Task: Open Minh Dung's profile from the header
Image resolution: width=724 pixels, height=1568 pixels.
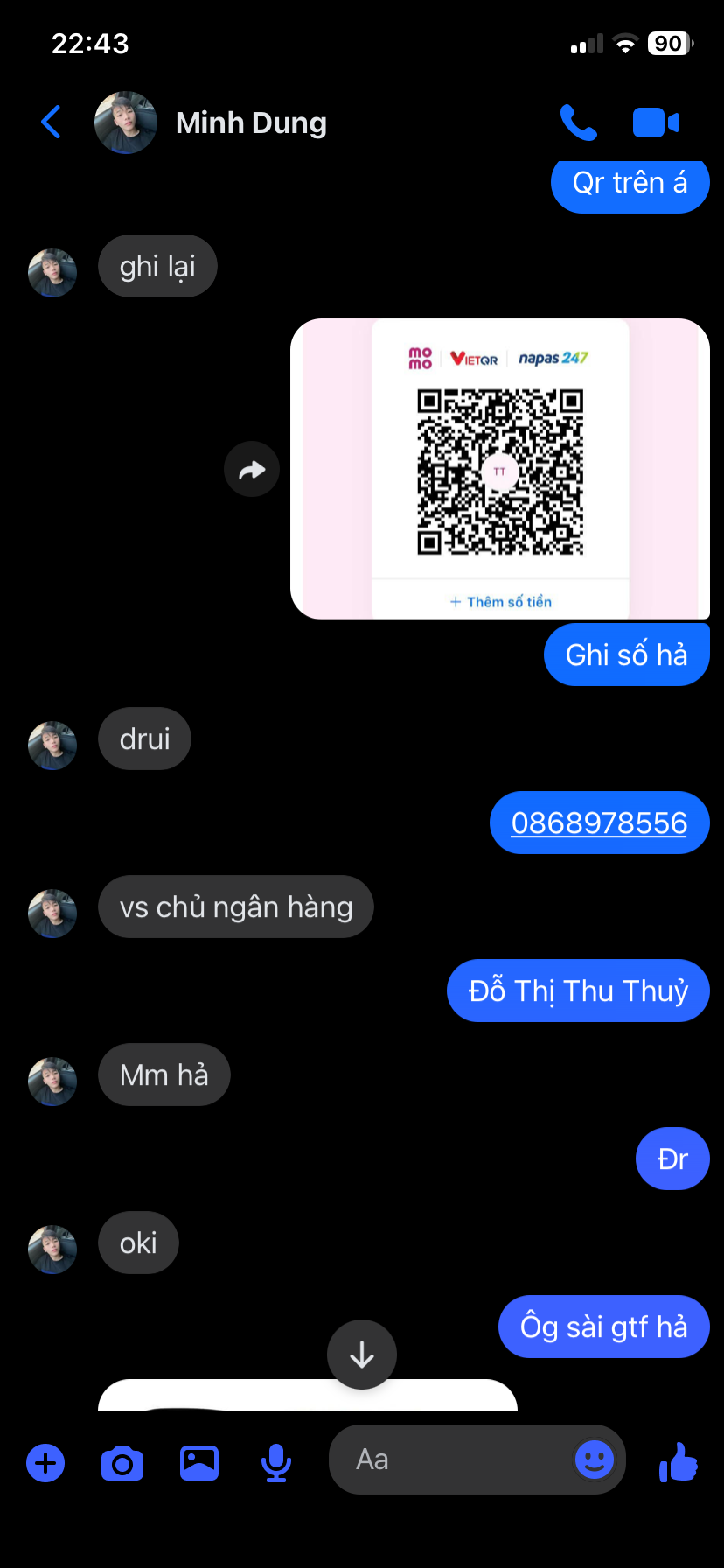Action: [251, 123]
